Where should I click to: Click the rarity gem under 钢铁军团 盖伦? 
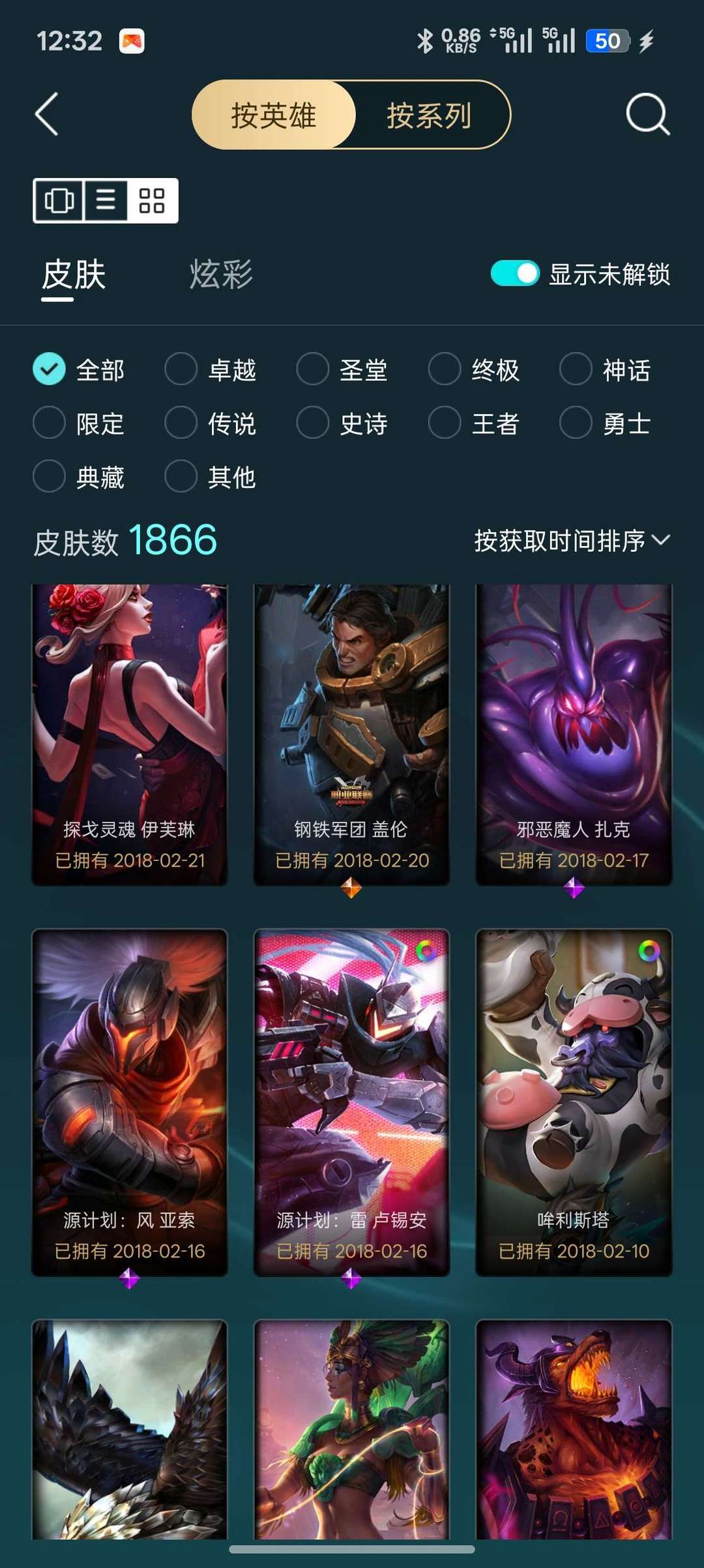[351, 888]
